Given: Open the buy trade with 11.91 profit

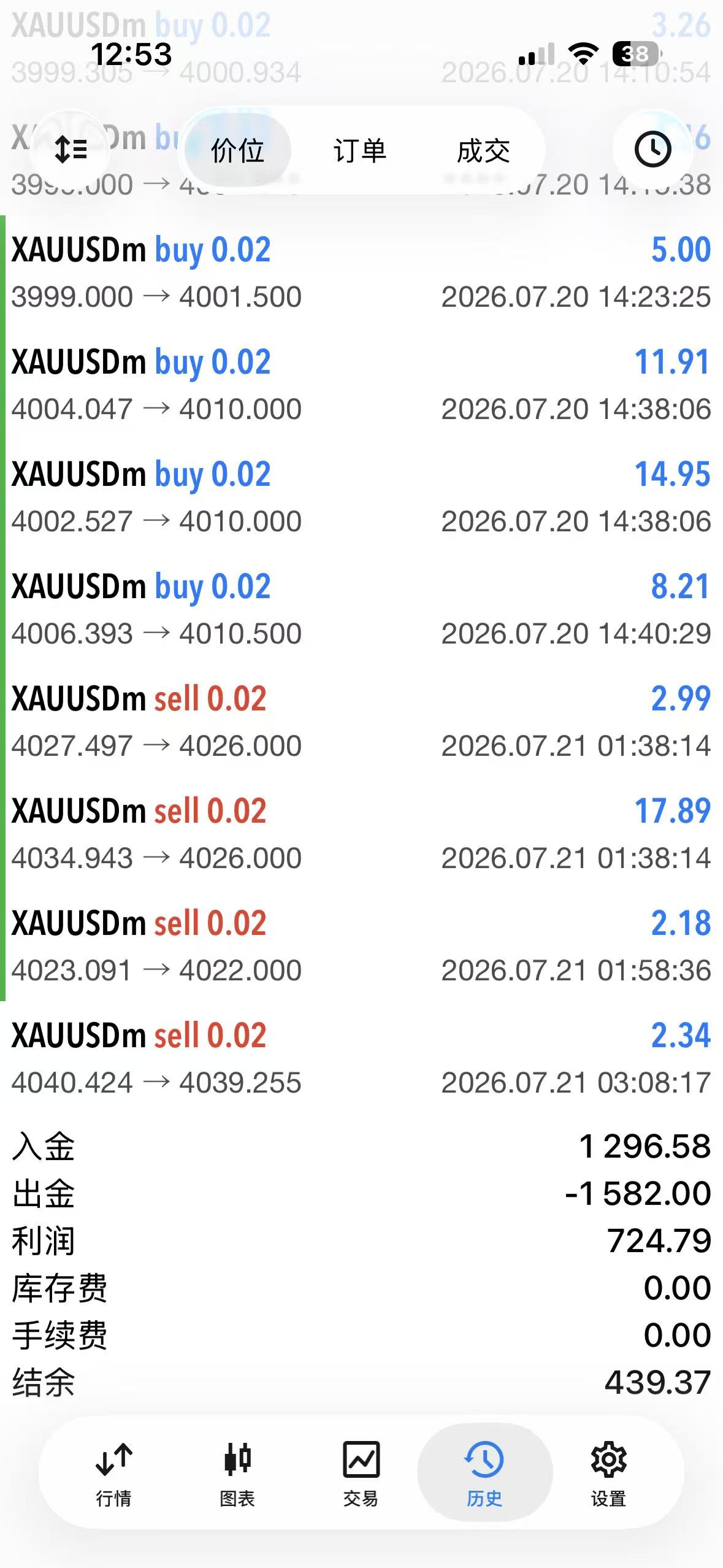Looking at the screenshot, I should tap(361, 384).
